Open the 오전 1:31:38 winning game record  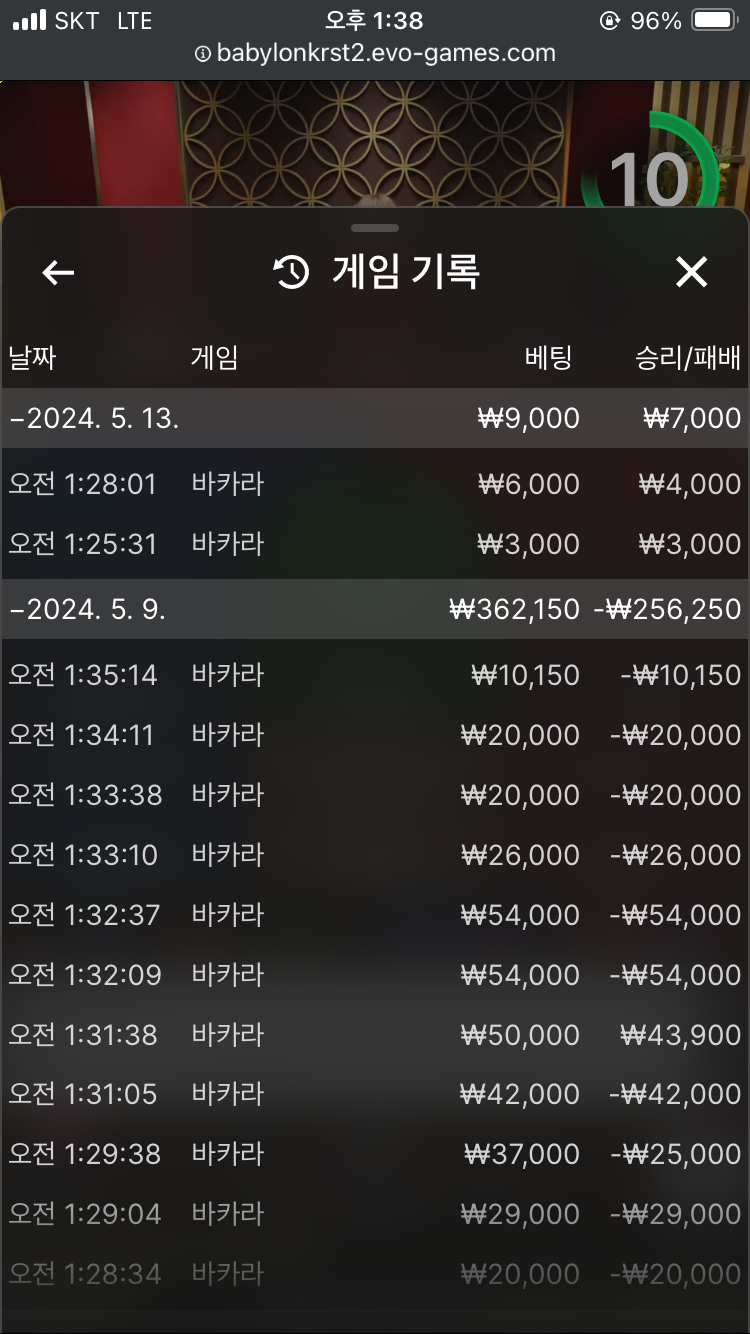(375, 1035)
